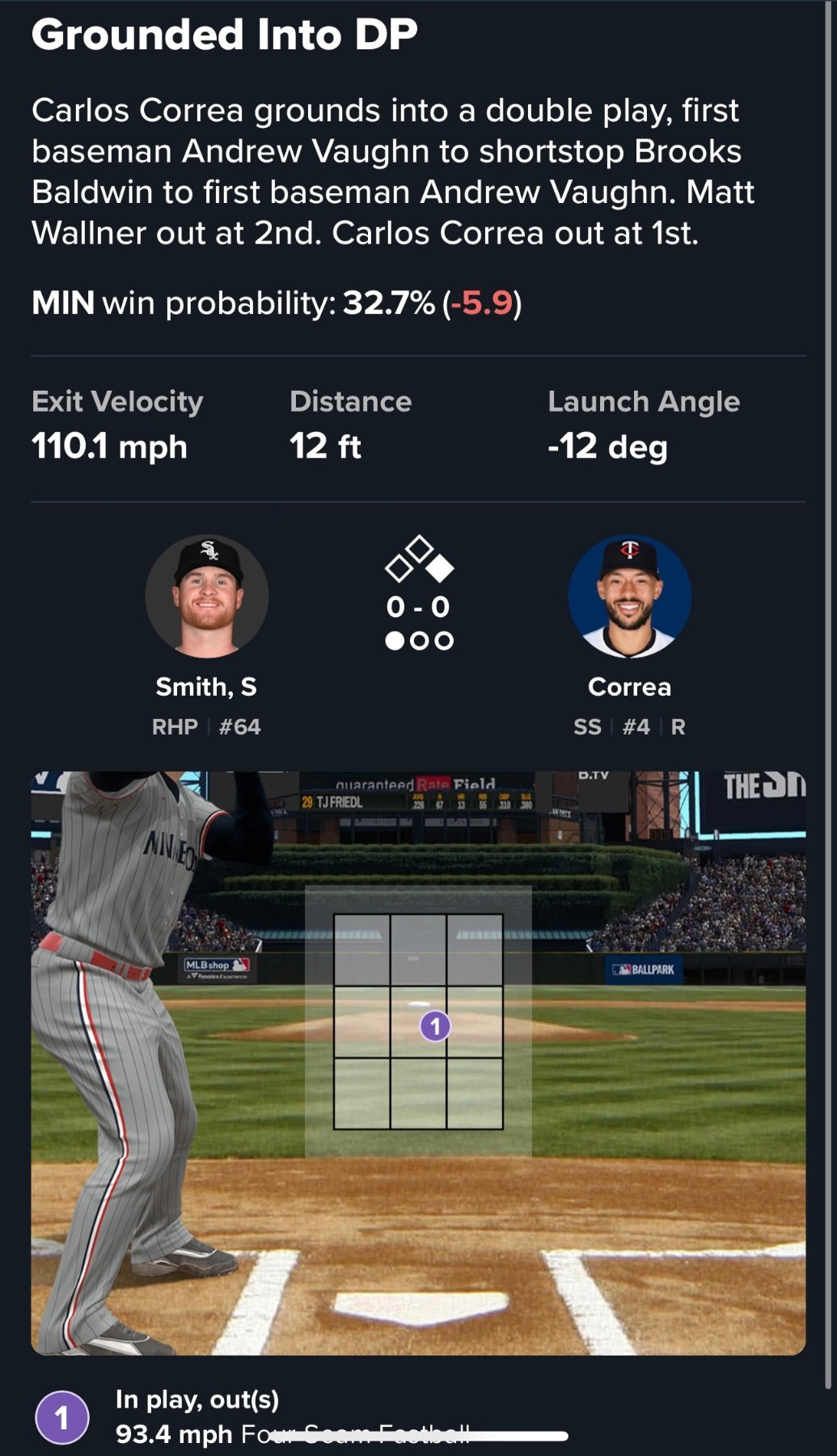Open pitch 1 In play, out(s) details

coord(197,1399)
